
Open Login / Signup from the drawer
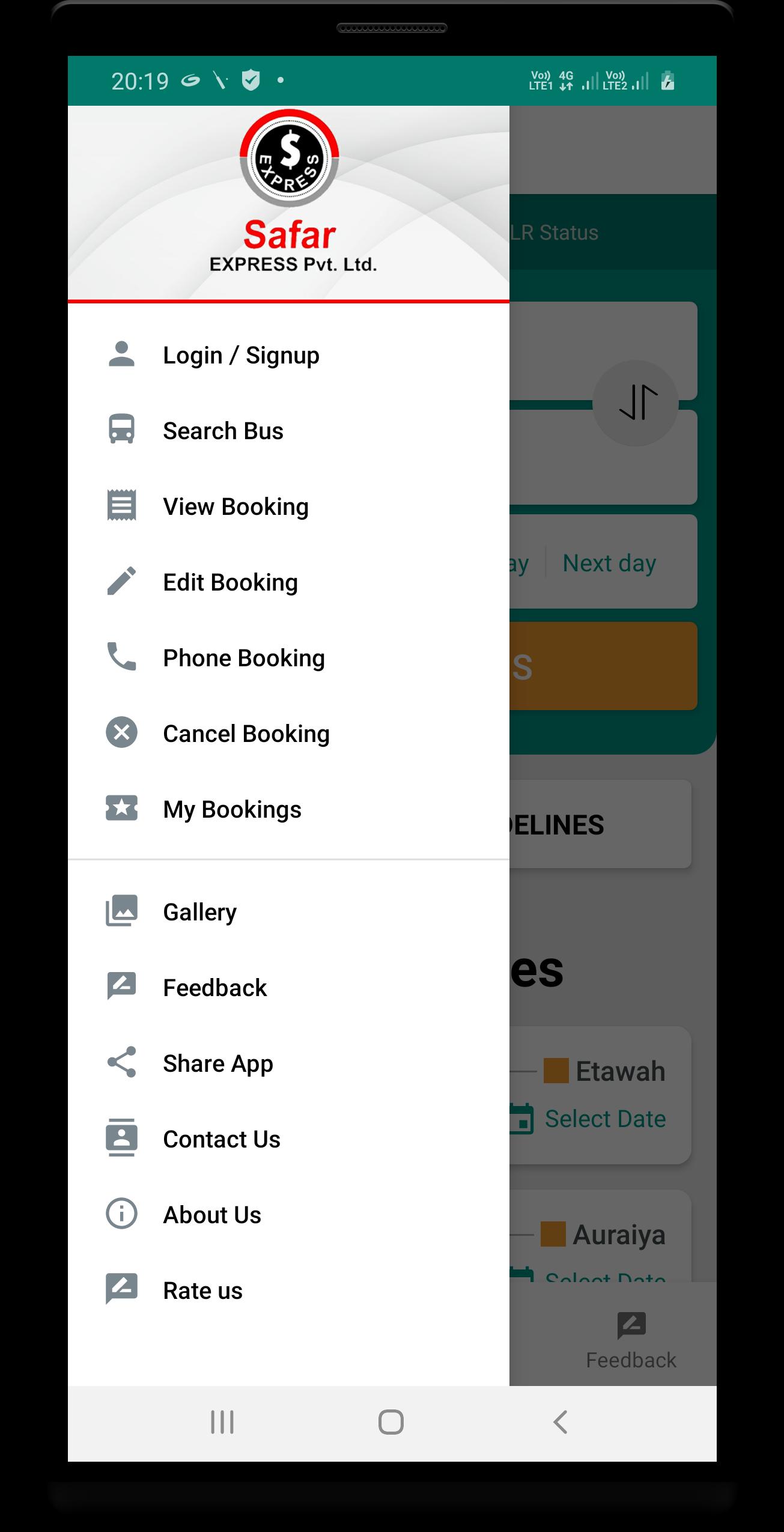[x=241, y=355]
